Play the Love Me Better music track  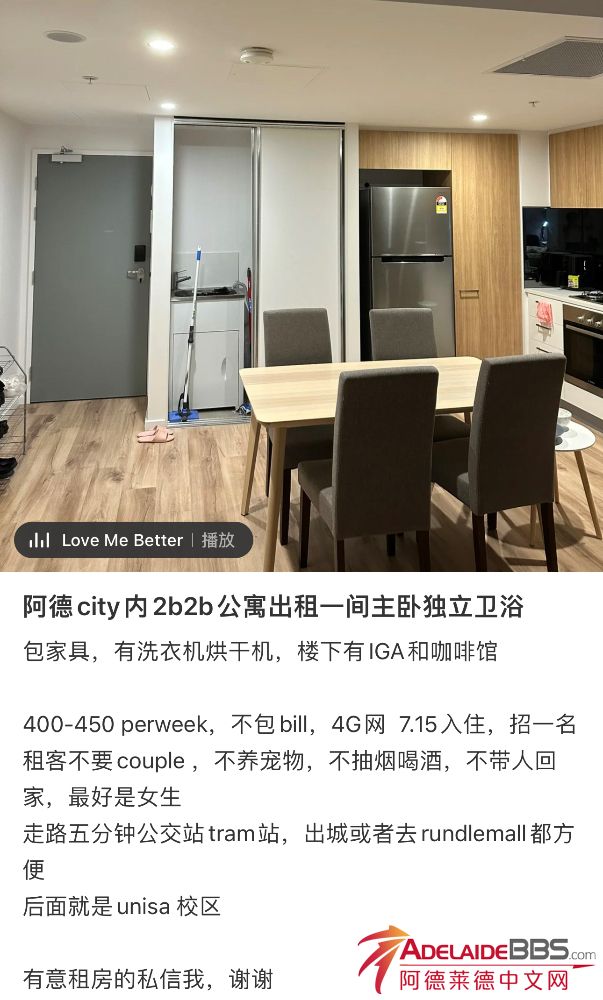click(217, 540)
